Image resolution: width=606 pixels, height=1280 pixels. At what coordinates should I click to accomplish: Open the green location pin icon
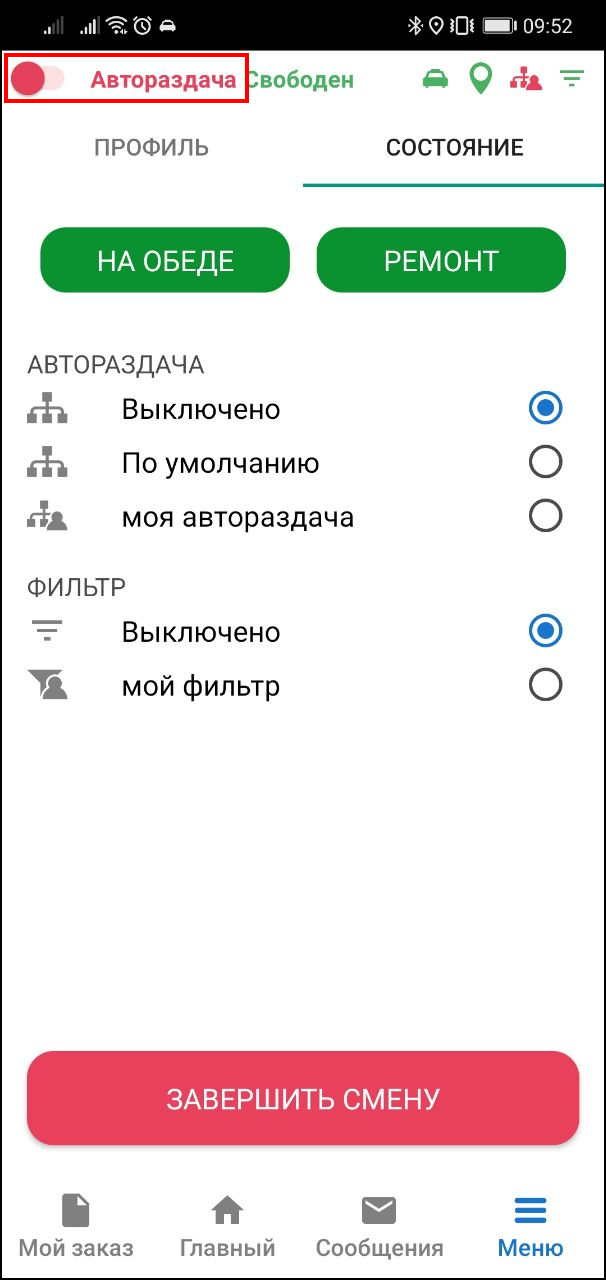click(481, 79)
